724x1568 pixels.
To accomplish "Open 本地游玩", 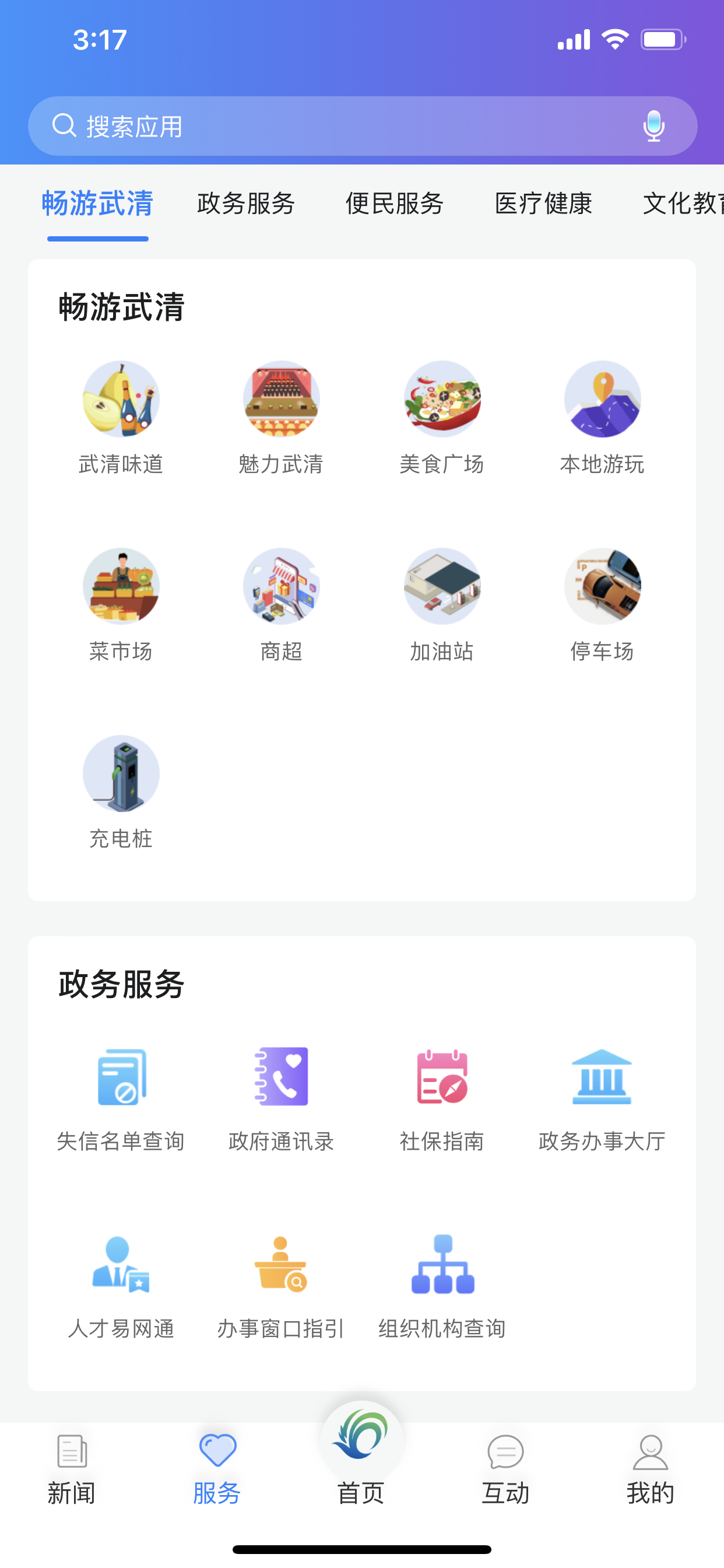I will pyautogui.click(x=602, y=418).
